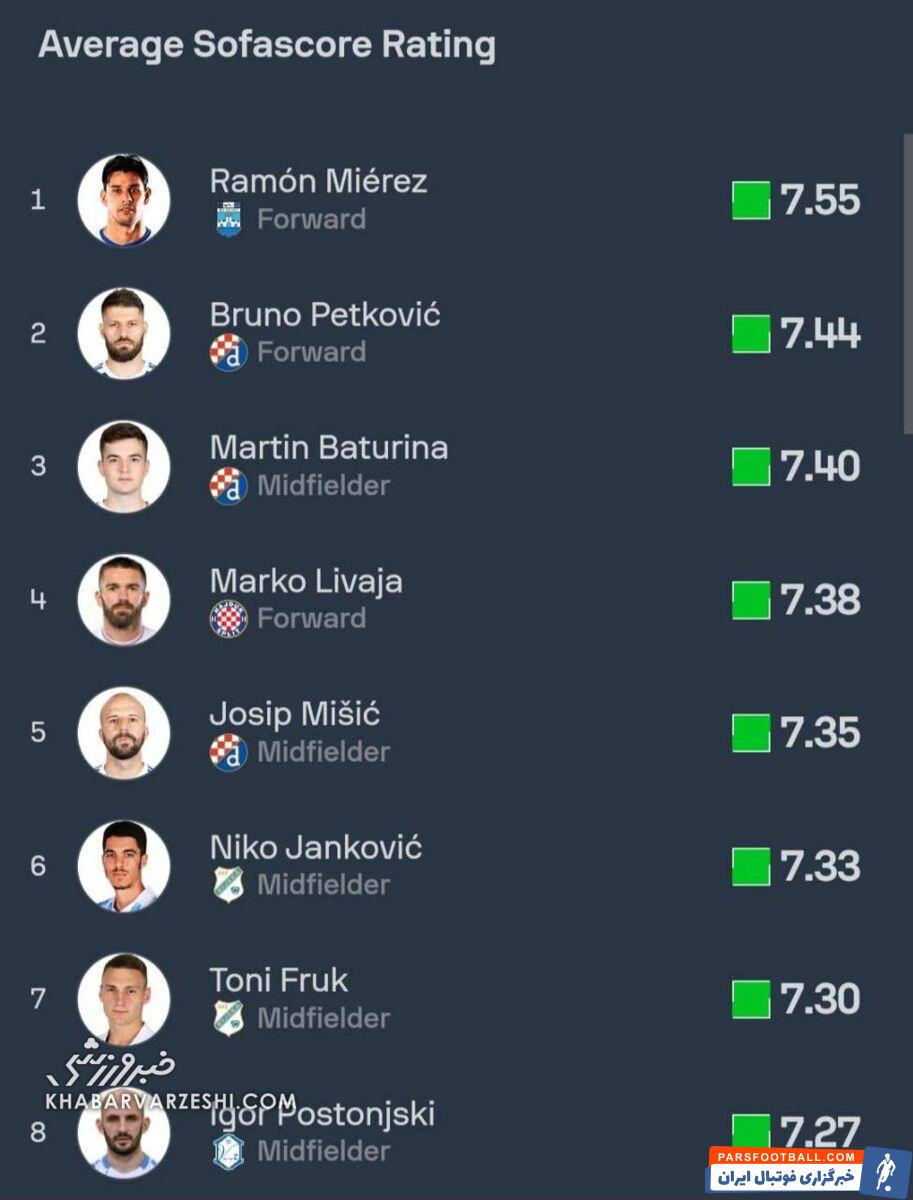Image resolution: width=913 pixels, height=1200 pixels.
Task: Tap Niko Janković's row
Action: [315, 848]
